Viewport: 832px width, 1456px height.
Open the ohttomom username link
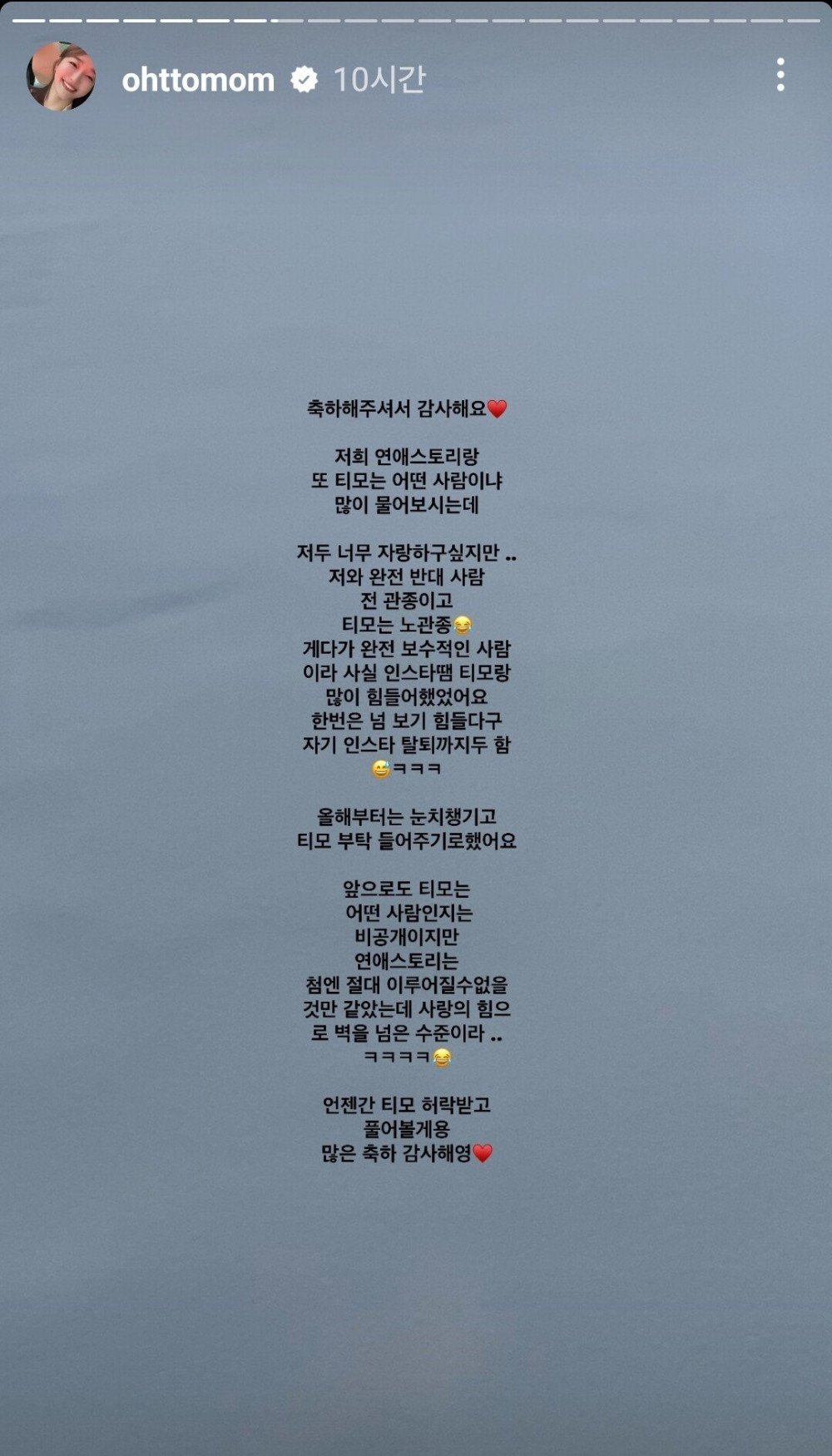(198, 80)
